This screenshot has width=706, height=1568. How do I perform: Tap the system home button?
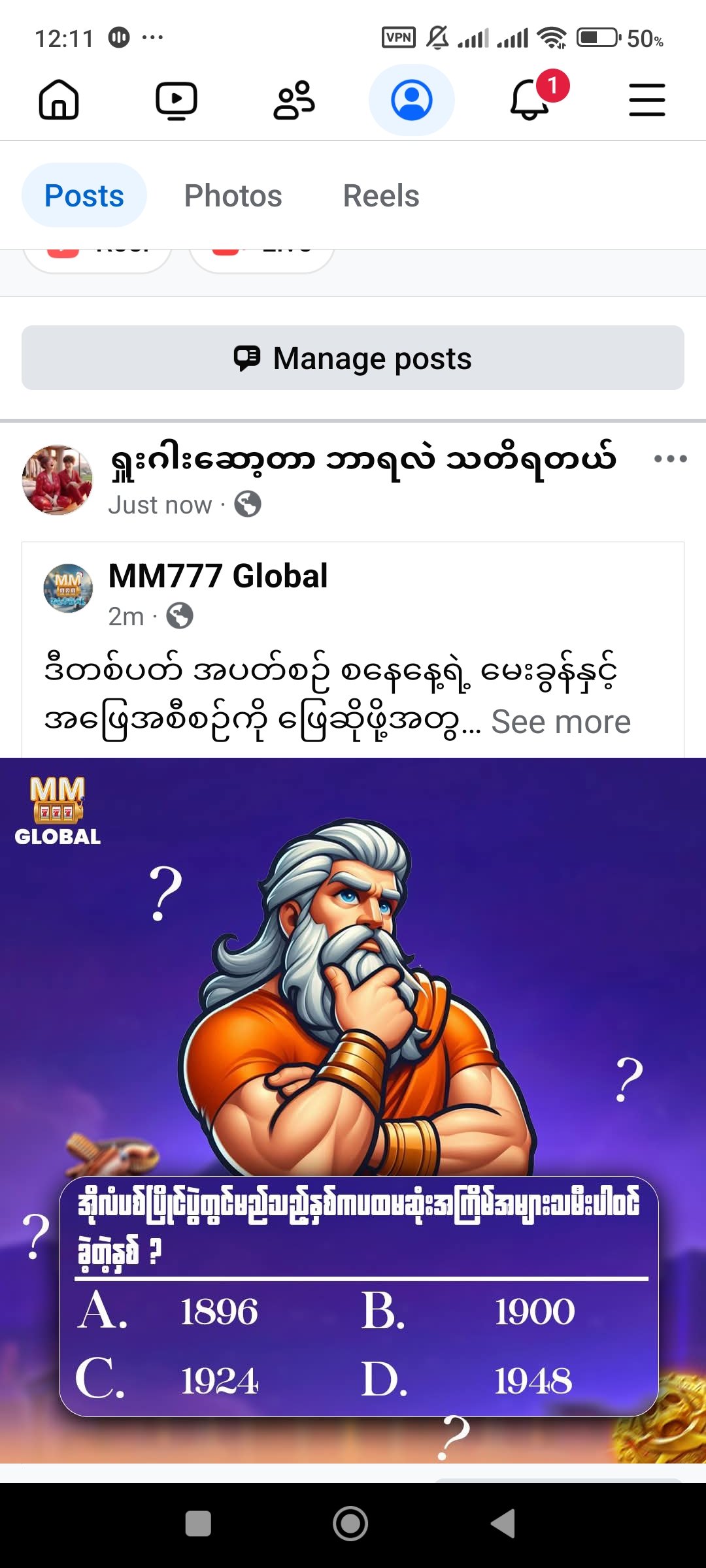[350, 1524]
